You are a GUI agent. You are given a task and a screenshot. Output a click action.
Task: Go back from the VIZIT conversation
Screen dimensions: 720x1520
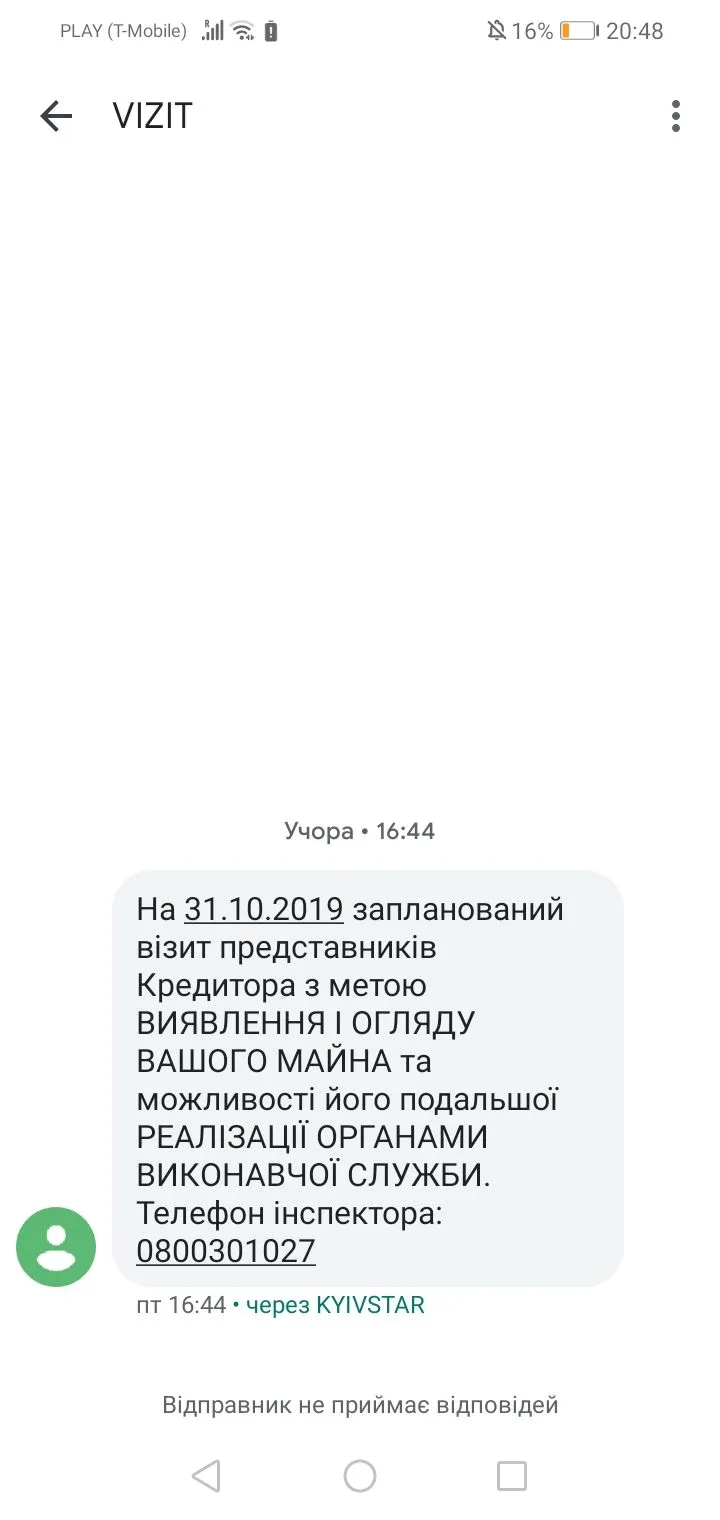56,117
